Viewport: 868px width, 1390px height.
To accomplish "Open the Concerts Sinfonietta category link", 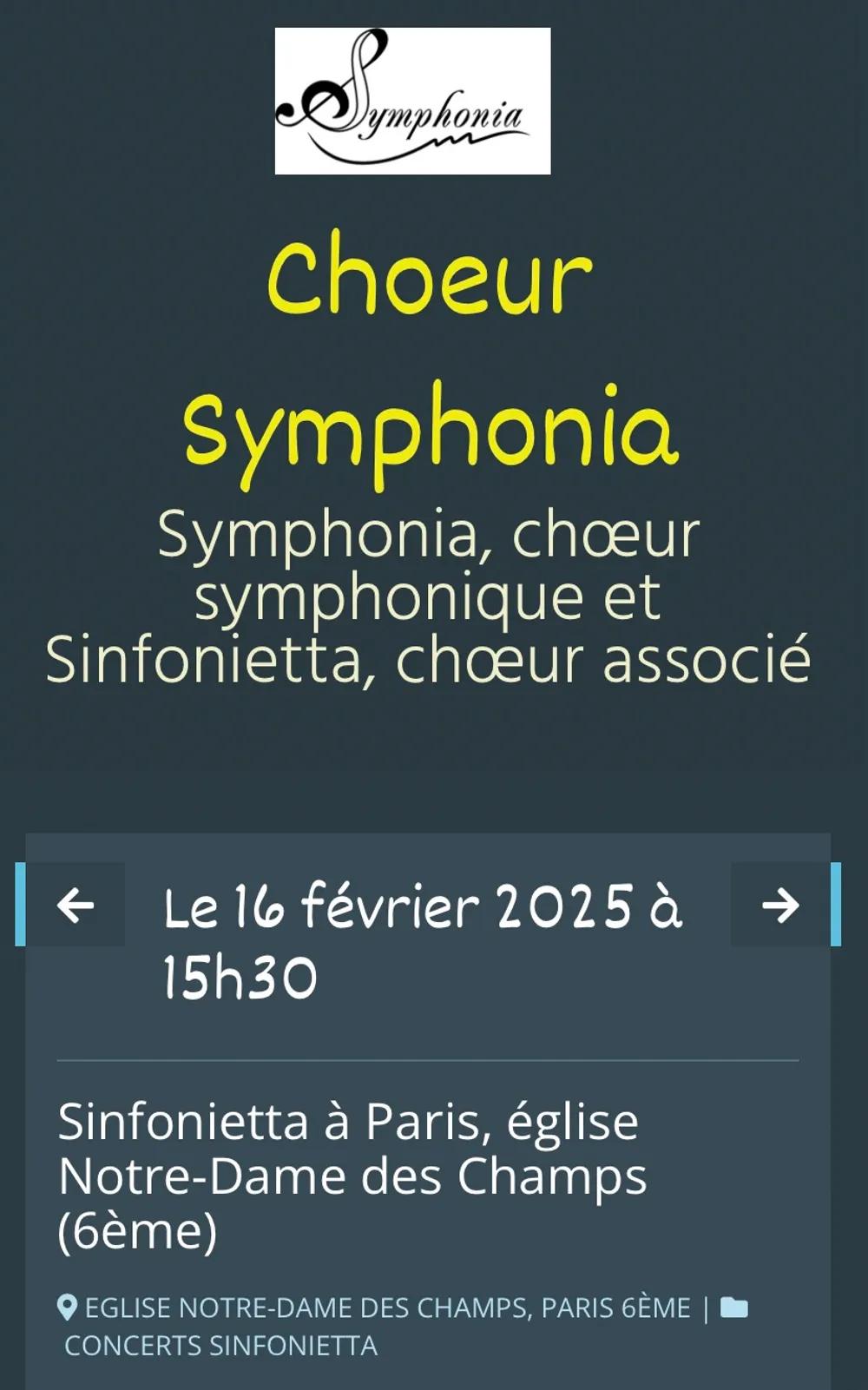I will [220, 1346].
